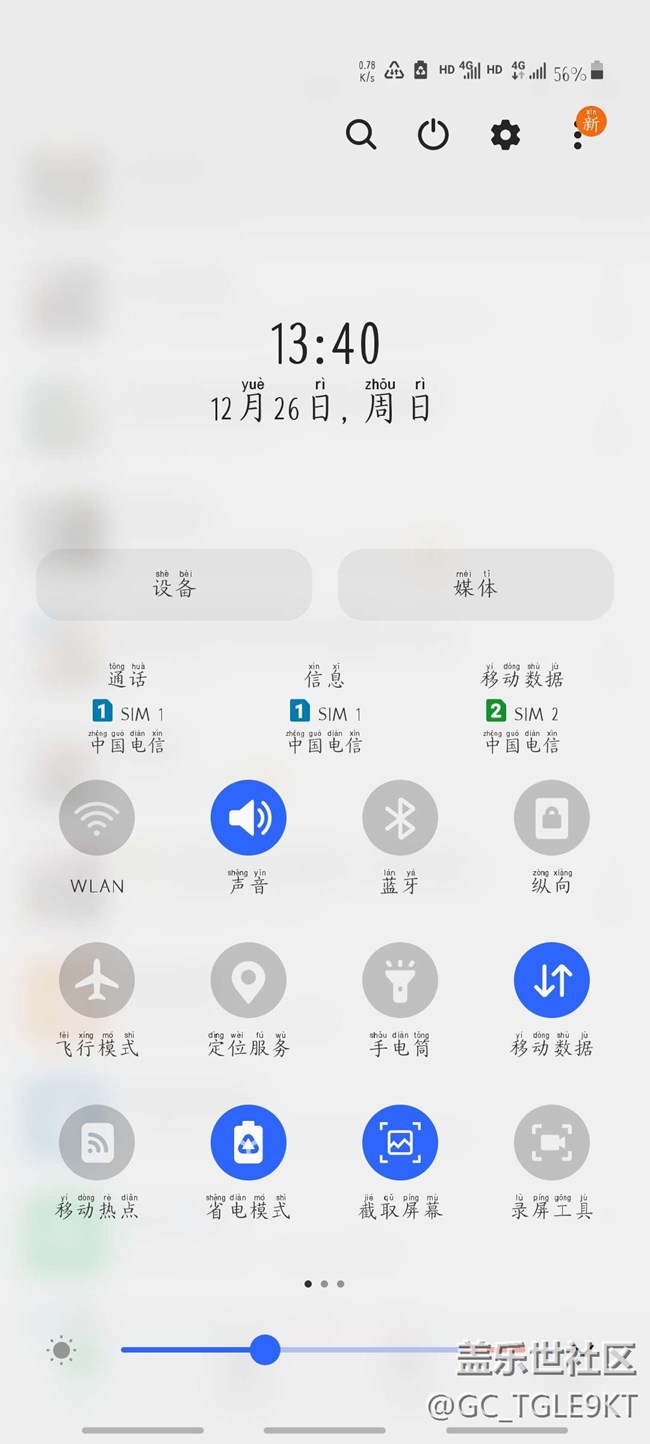Screen dimensions: 650x1444
Task: Turn off 省电模式 power saving
Action: 248,1143
